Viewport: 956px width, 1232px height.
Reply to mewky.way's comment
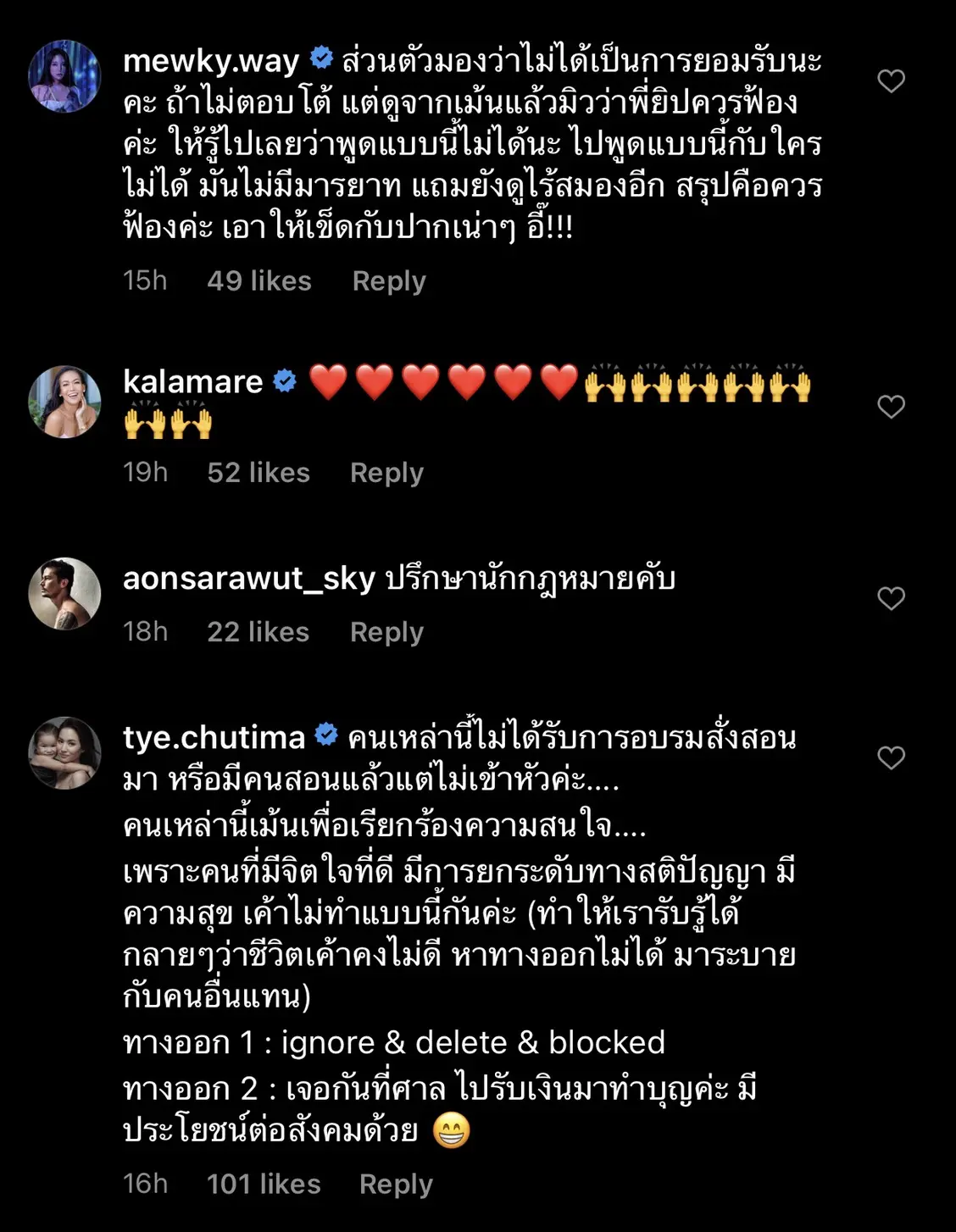click(389, 281)
